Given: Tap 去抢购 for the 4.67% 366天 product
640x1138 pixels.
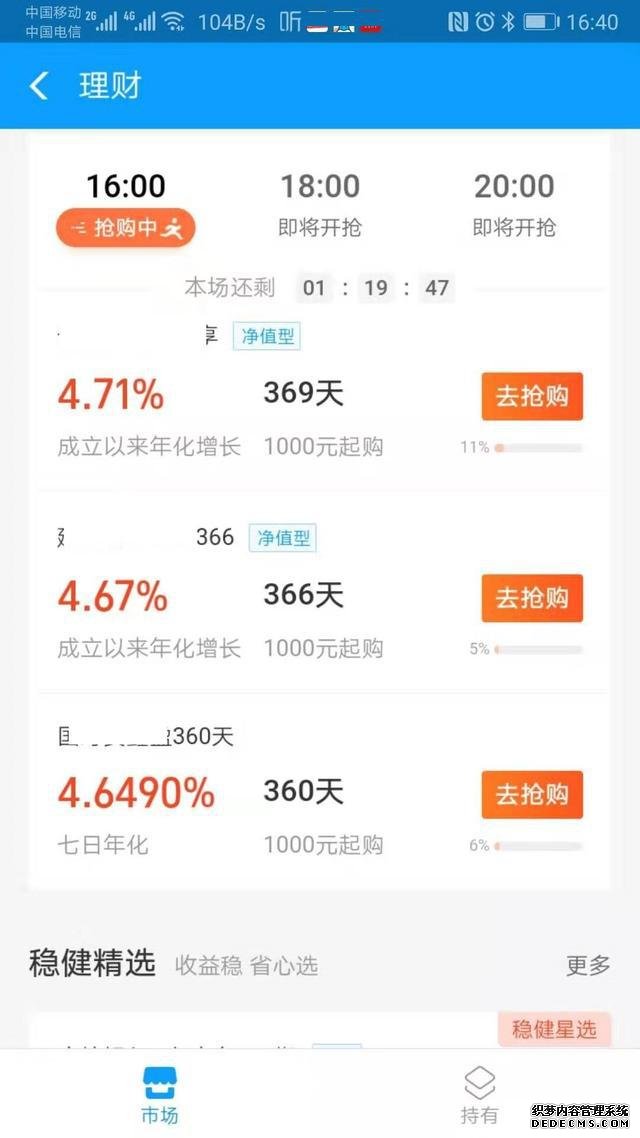Looking at the screenshot, I should pos(532,598).
